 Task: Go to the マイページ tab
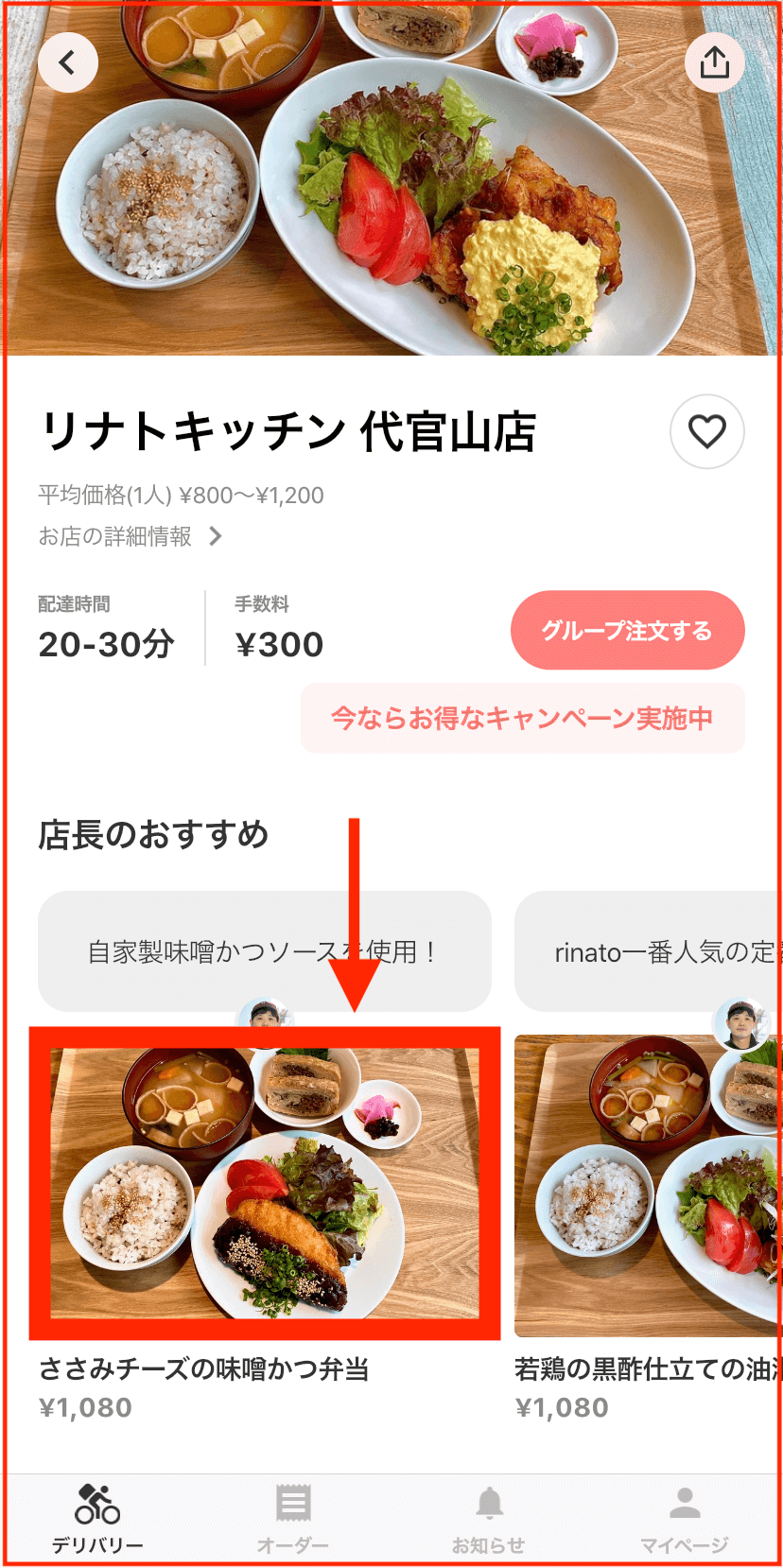[x=685, y=1520]
